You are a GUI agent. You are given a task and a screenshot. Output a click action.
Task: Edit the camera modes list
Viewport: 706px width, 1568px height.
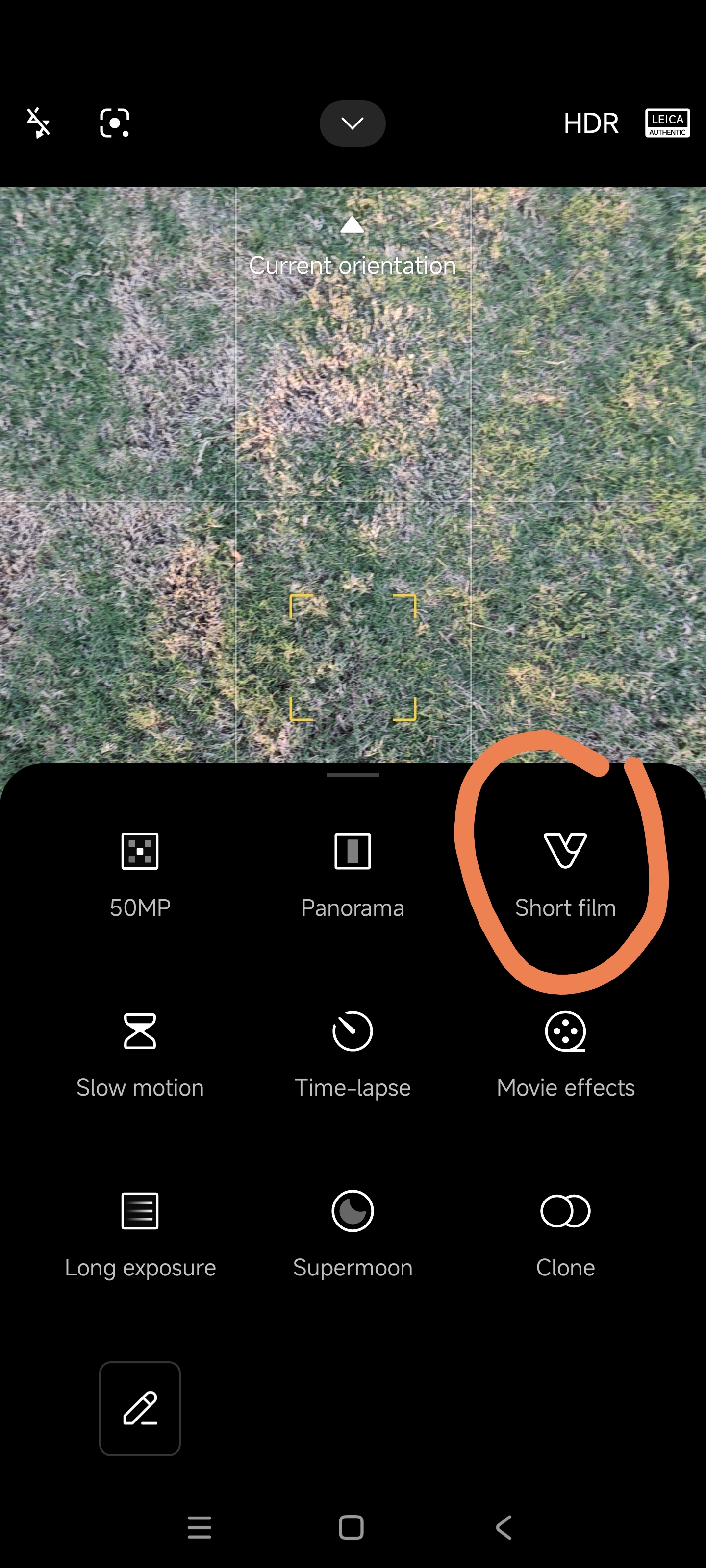pyautogui.click(x=140, y=1409)
